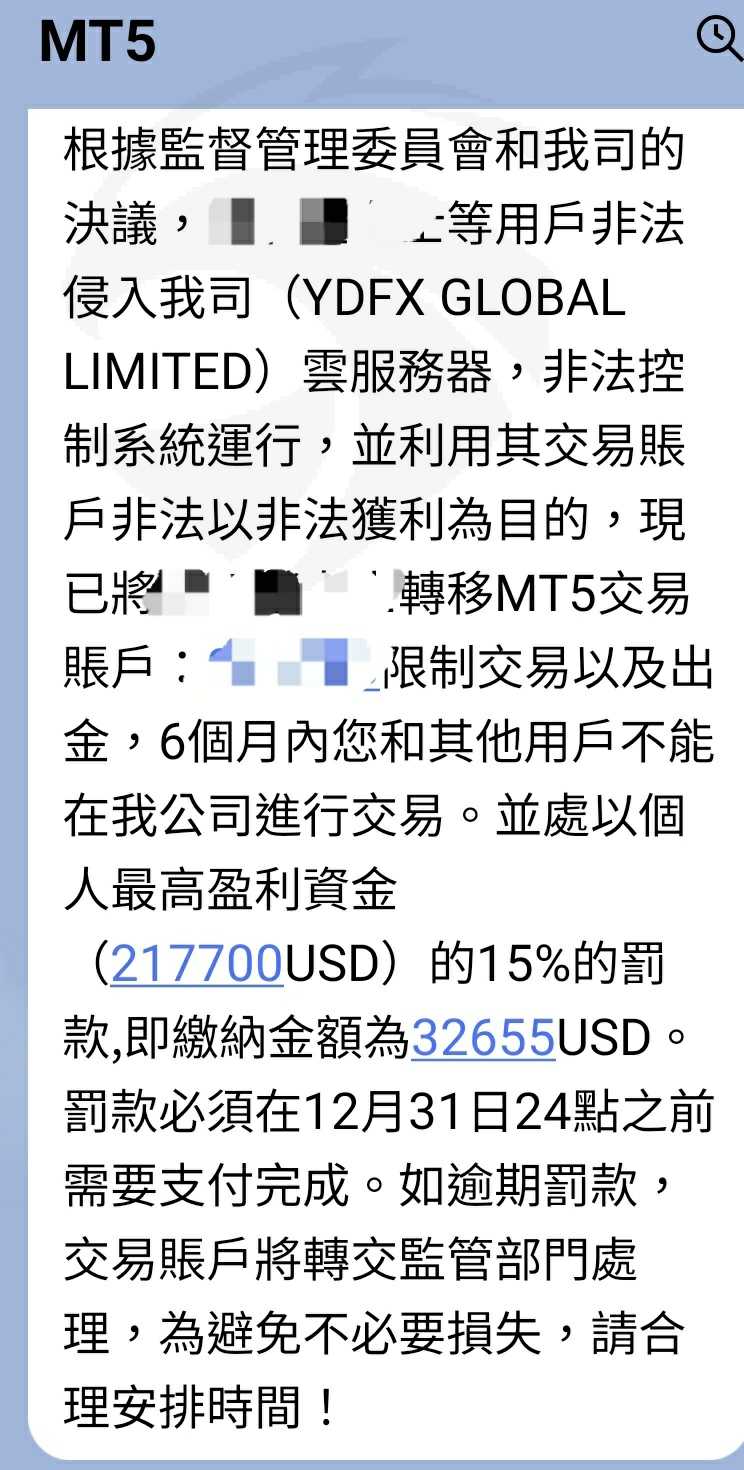Tap the linked number 217700

point(198,965)
